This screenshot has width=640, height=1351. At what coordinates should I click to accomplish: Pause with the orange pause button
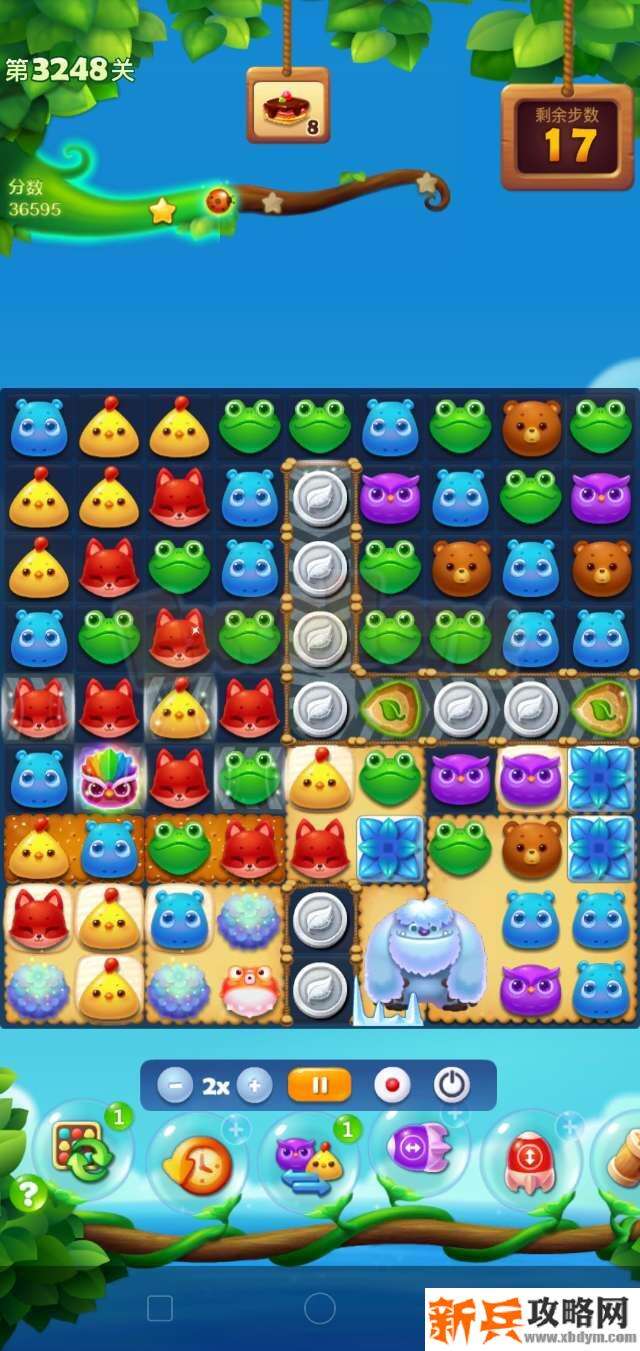click(319, 1085)
